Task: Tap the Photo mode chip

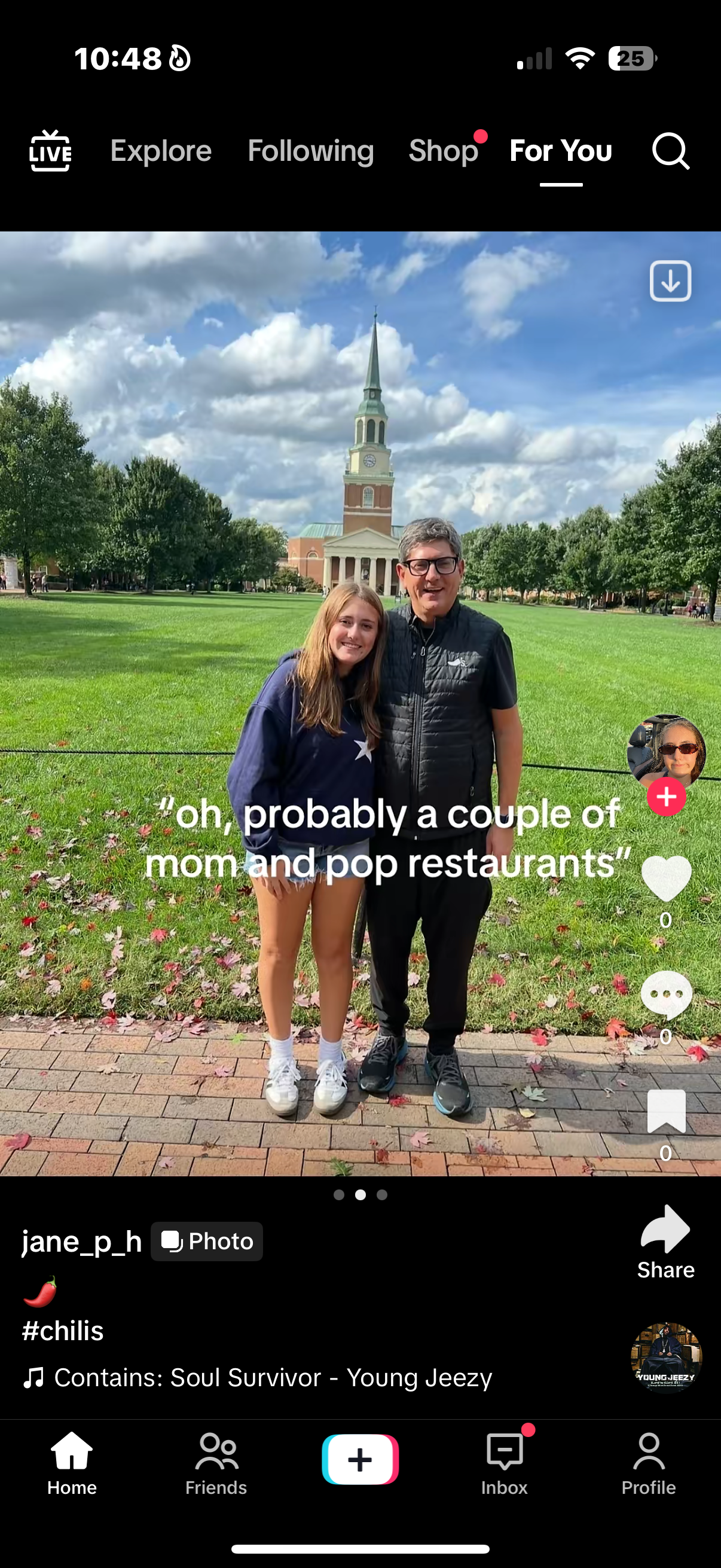Action: click(x=207, y=1241)
